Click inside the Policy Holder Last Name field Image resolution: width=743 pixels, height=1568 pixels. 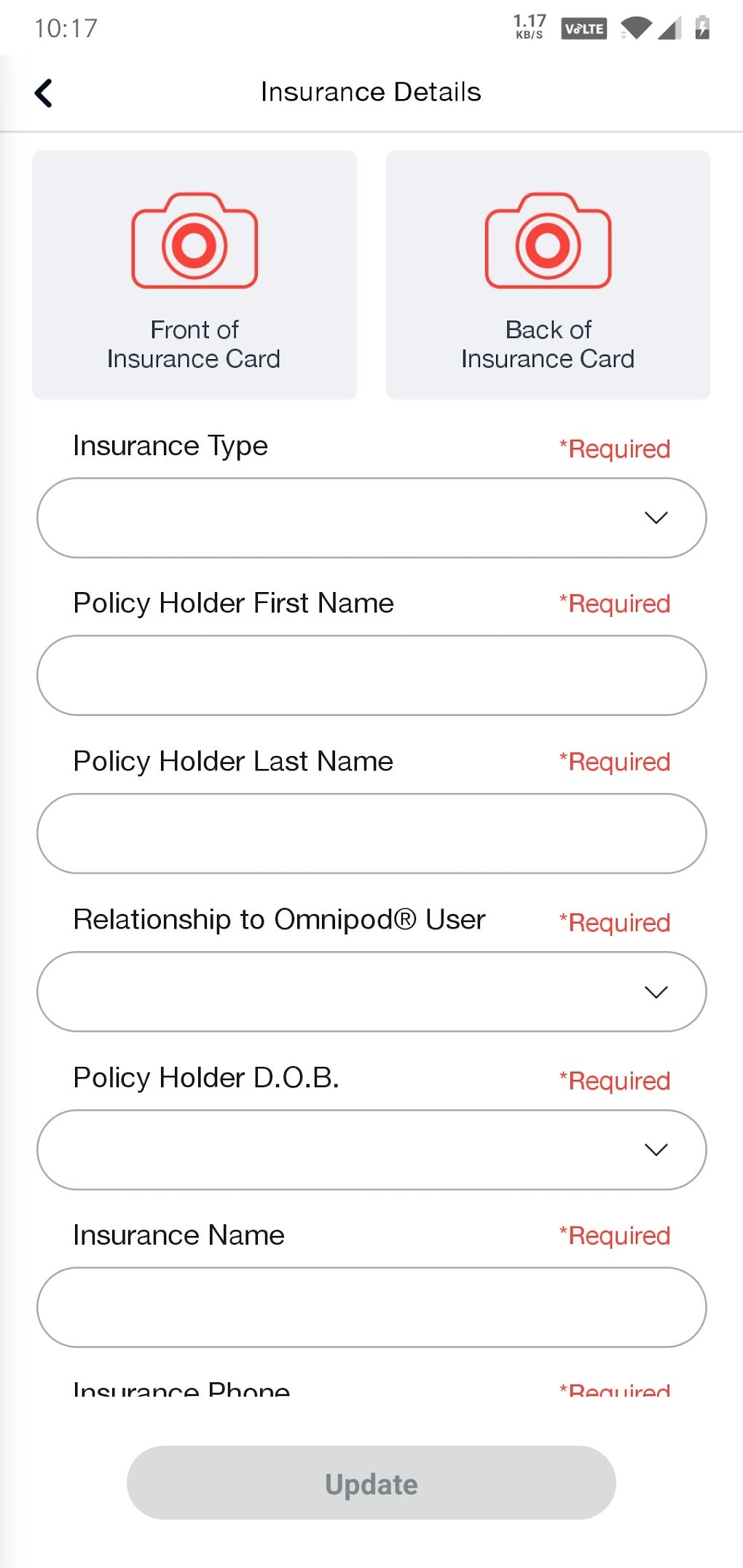point(370,833)
